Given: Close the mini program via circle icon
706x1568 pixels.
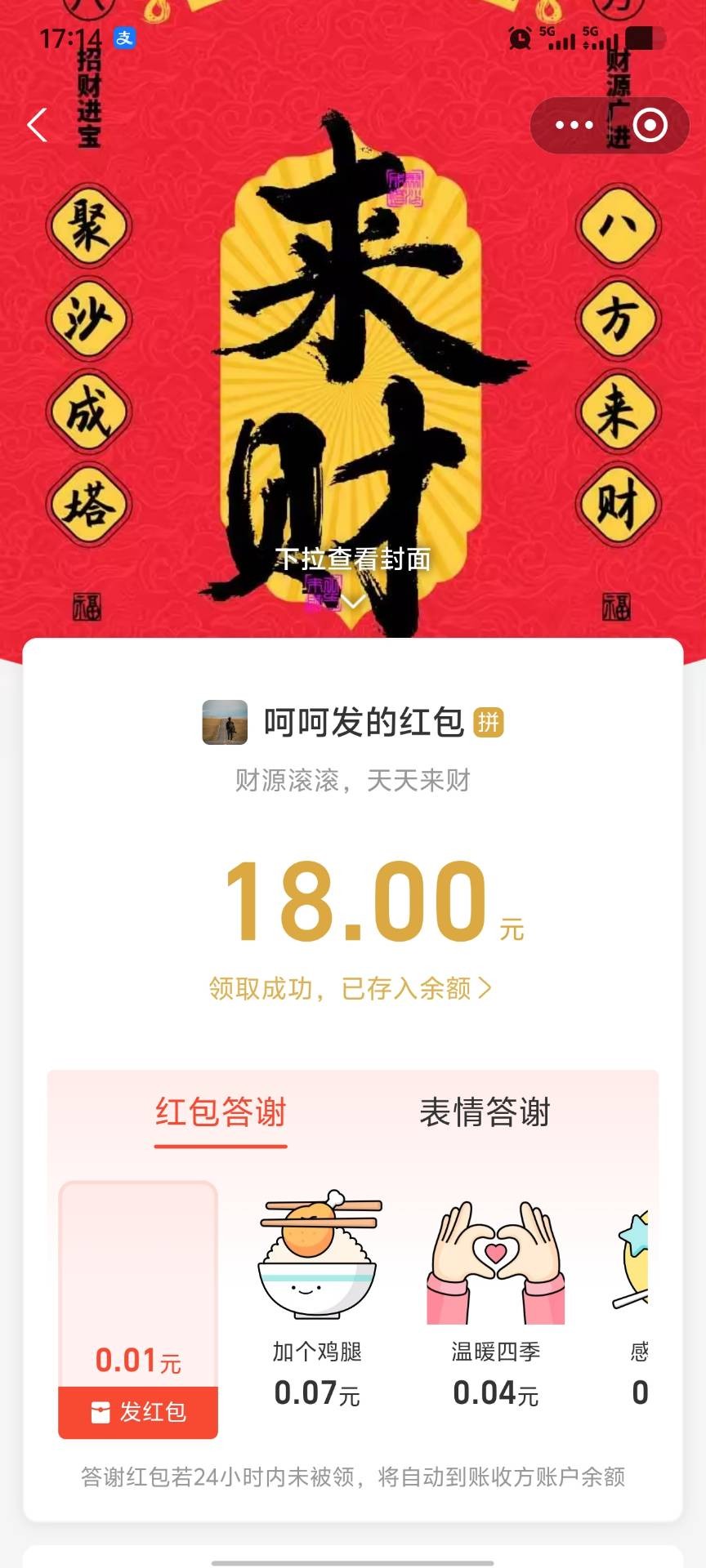Looking at the screenshot, I should pos(650,126).
